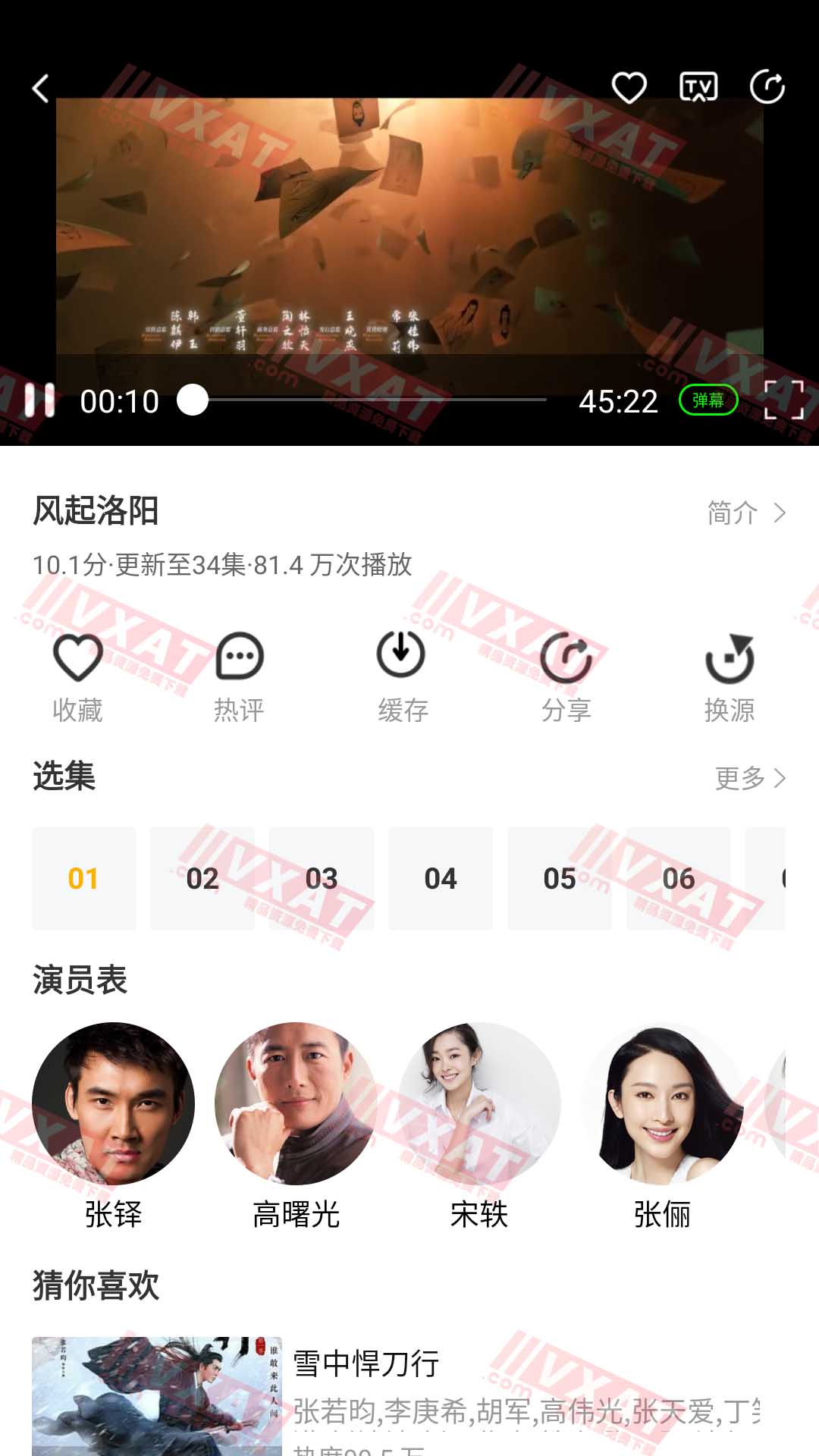Toggle the 弹幕 bullet comments

pos(708,400)
